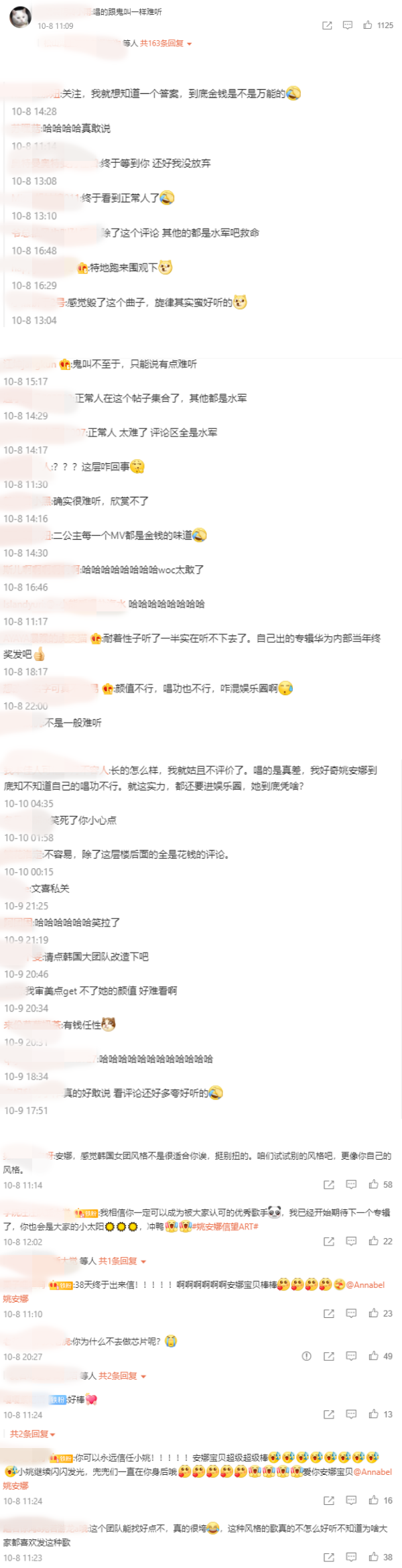
Task: Open the #姚安娜信望ART# hashtag
Action: 225,1226
